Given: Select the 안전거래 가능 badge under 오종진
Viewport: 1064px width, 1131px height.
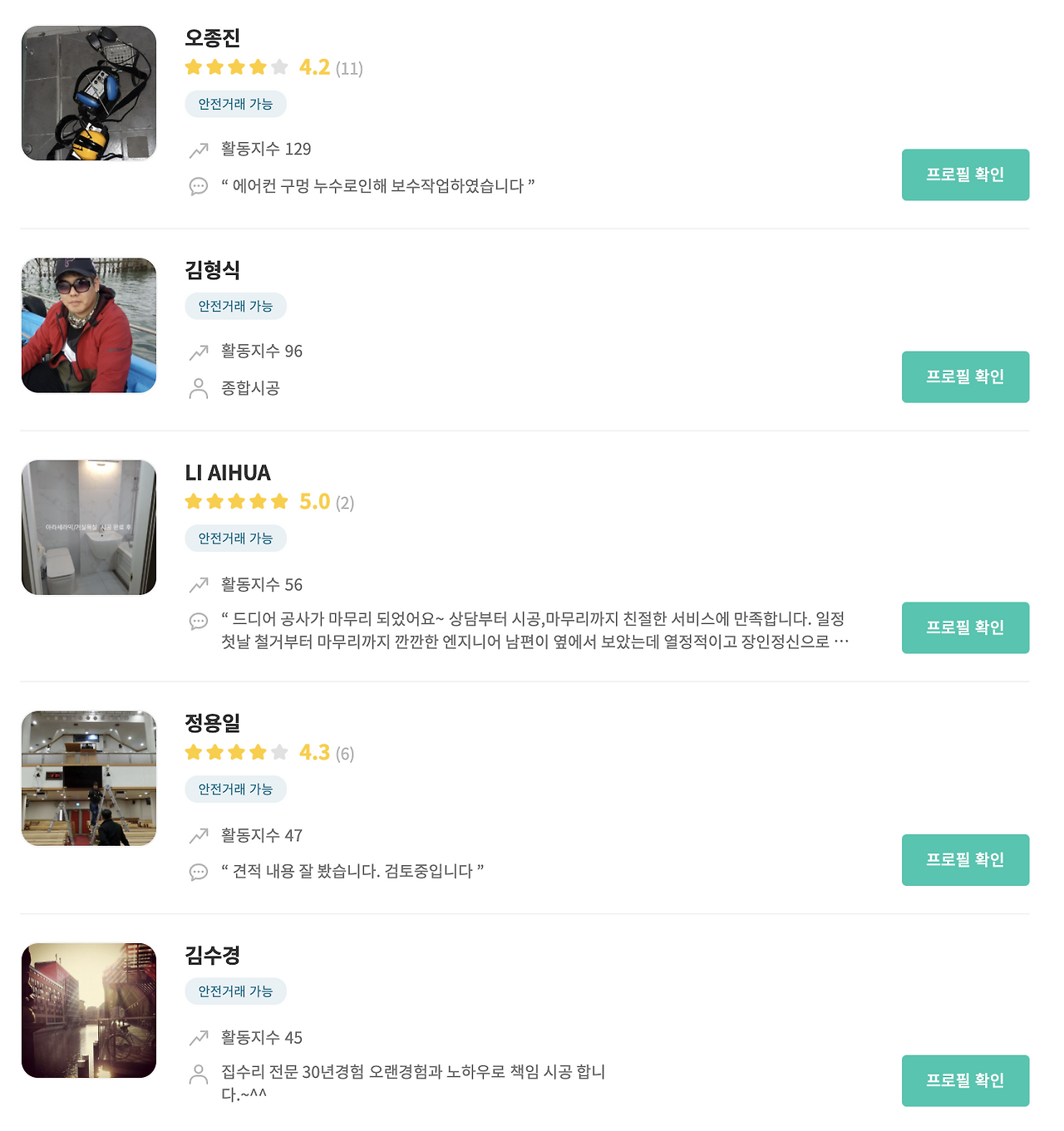Looking at the screenshot, I should pyautogui.click(x=235, y=104).
